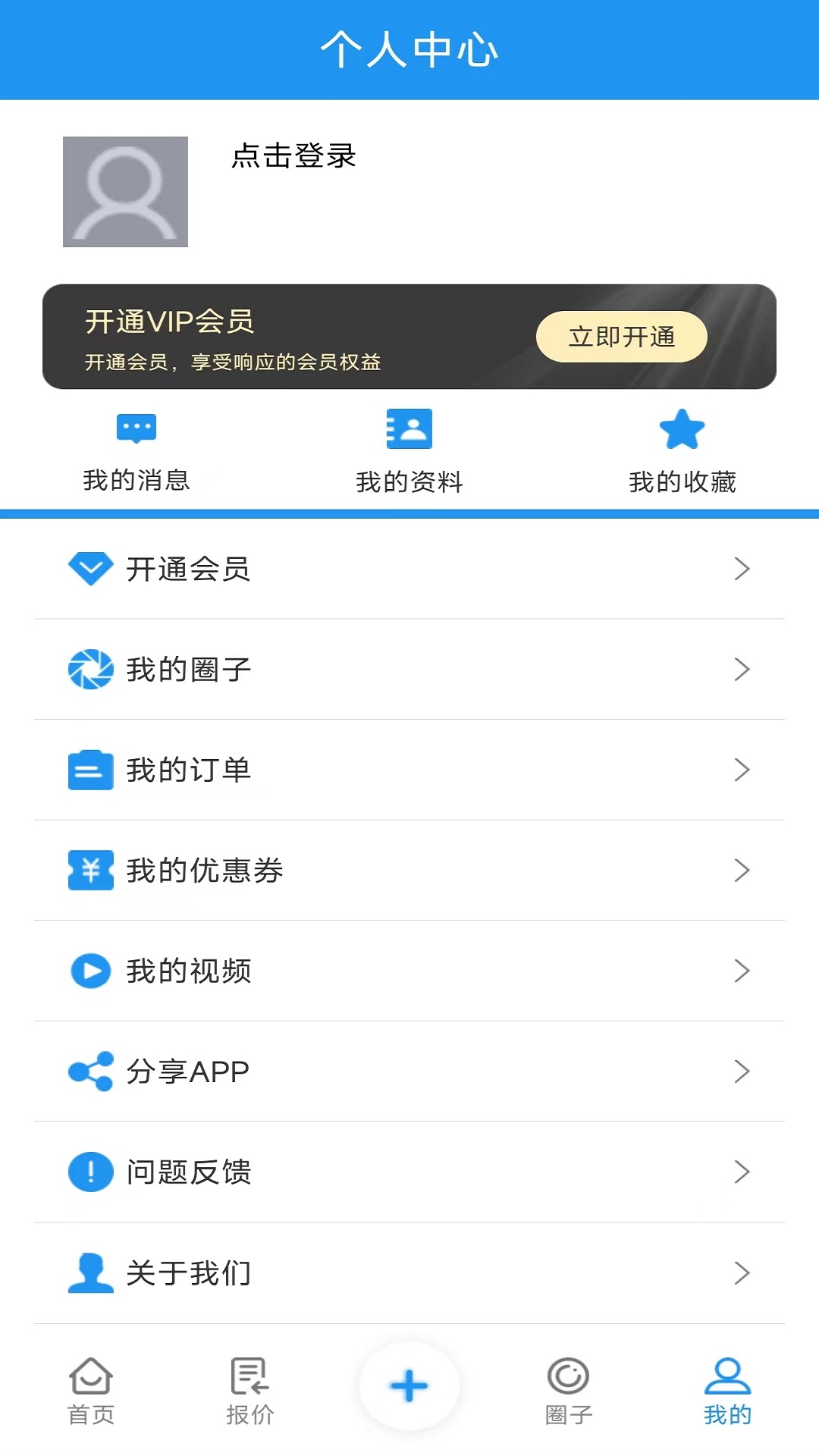The image size is (819, 1456).
Task: Select the 分享APP row
Action: (x=409, y=1072)
